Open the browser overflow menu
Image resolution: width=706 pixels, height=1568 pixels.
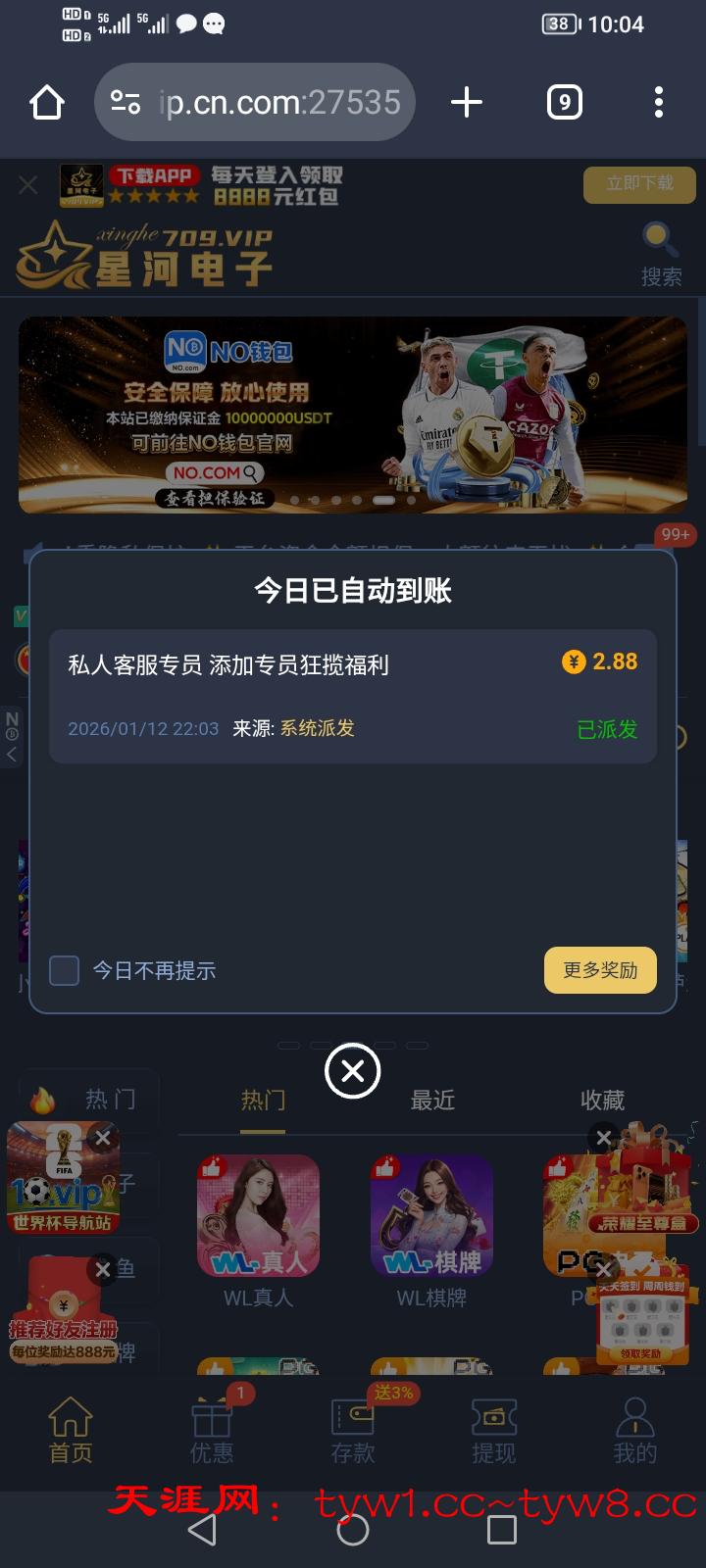pos(658,102)
